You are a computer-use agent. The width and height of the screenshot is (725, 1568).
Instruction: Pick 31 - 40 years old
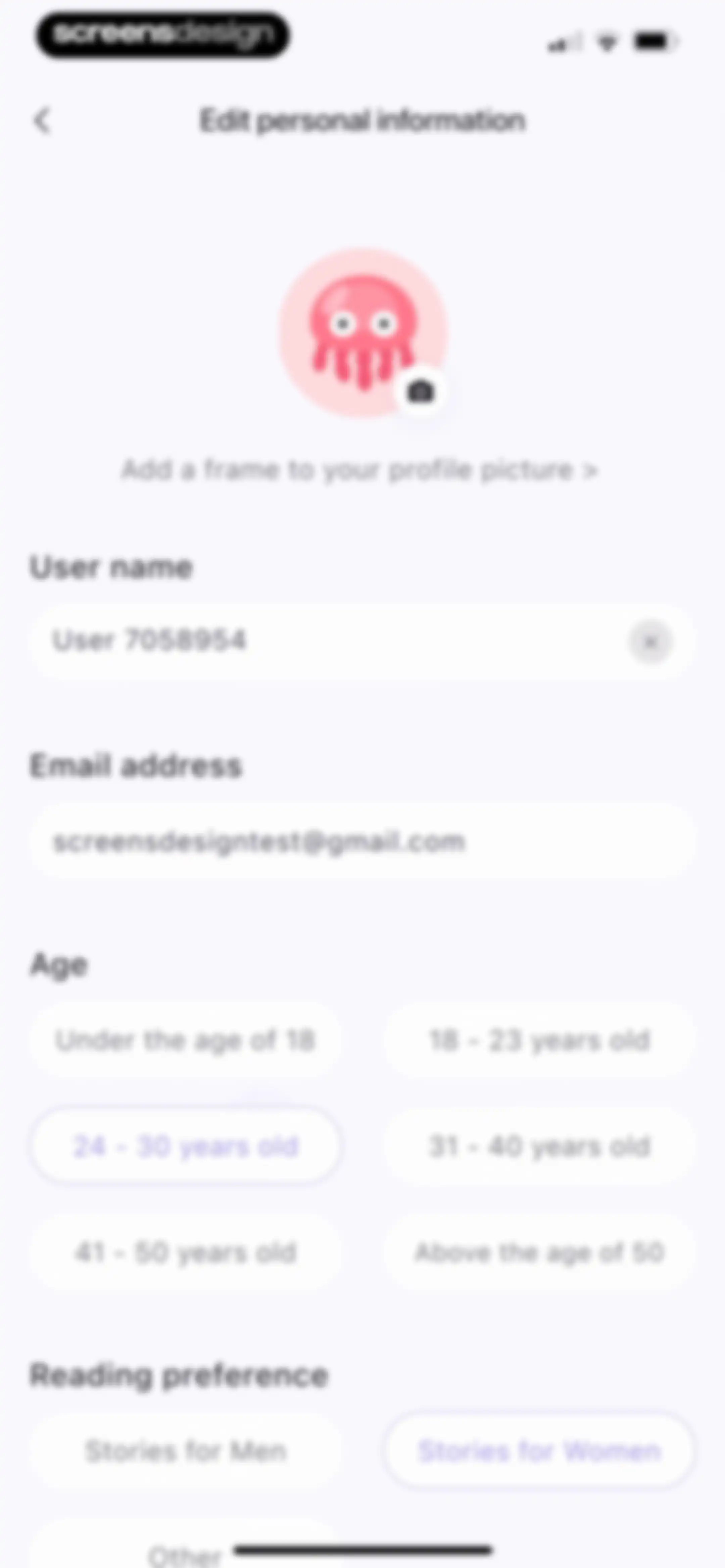pyautogui.click(x=539, y=1146)
